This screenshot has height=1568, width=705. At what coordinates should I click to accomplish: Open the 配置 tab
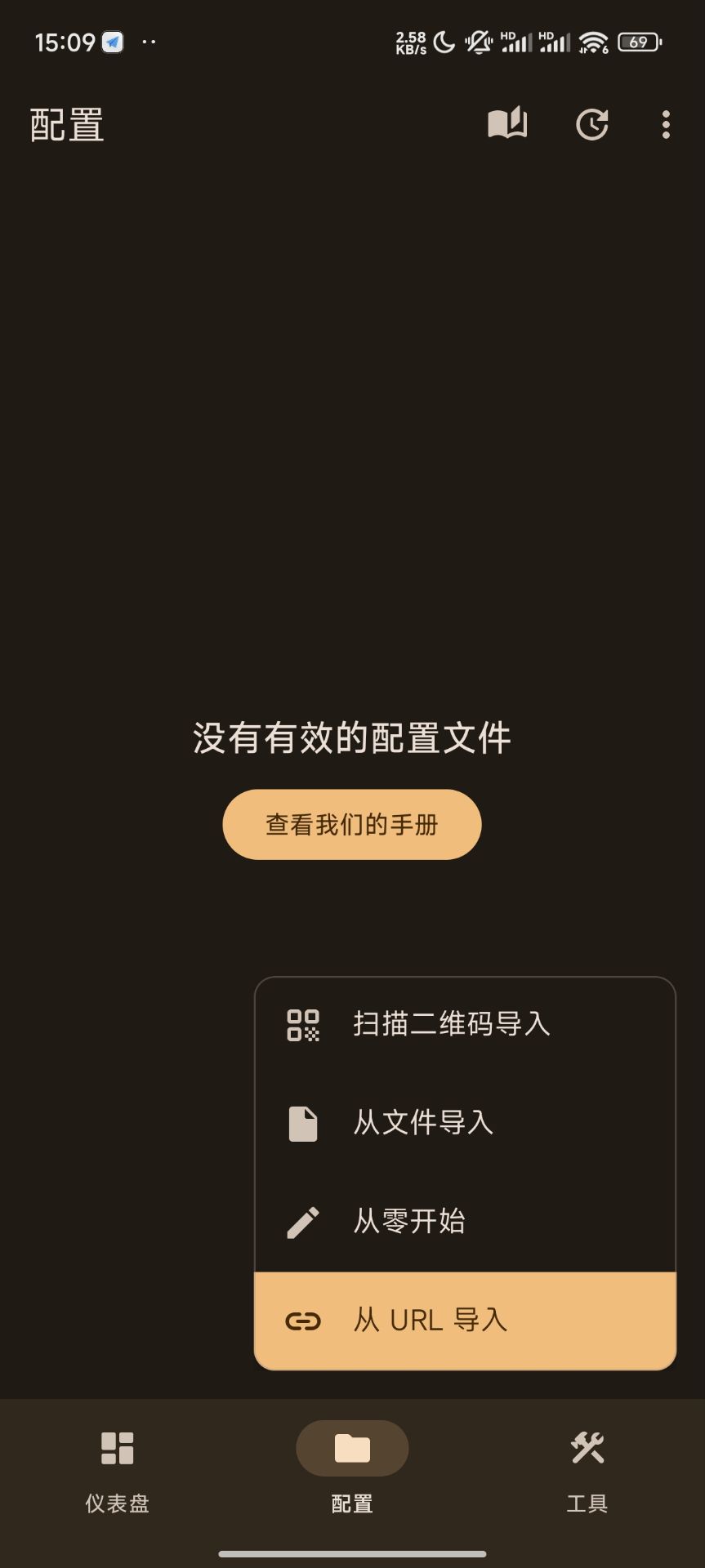point(352,1468)
